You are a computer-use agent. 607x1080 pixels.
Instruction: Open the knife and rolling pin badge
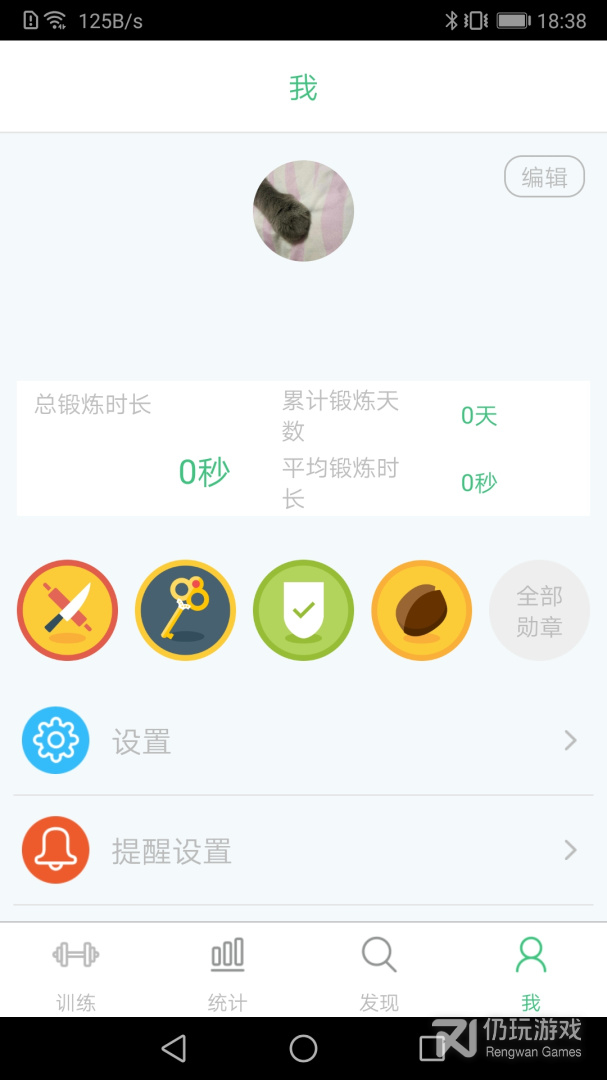coord(67,610)
